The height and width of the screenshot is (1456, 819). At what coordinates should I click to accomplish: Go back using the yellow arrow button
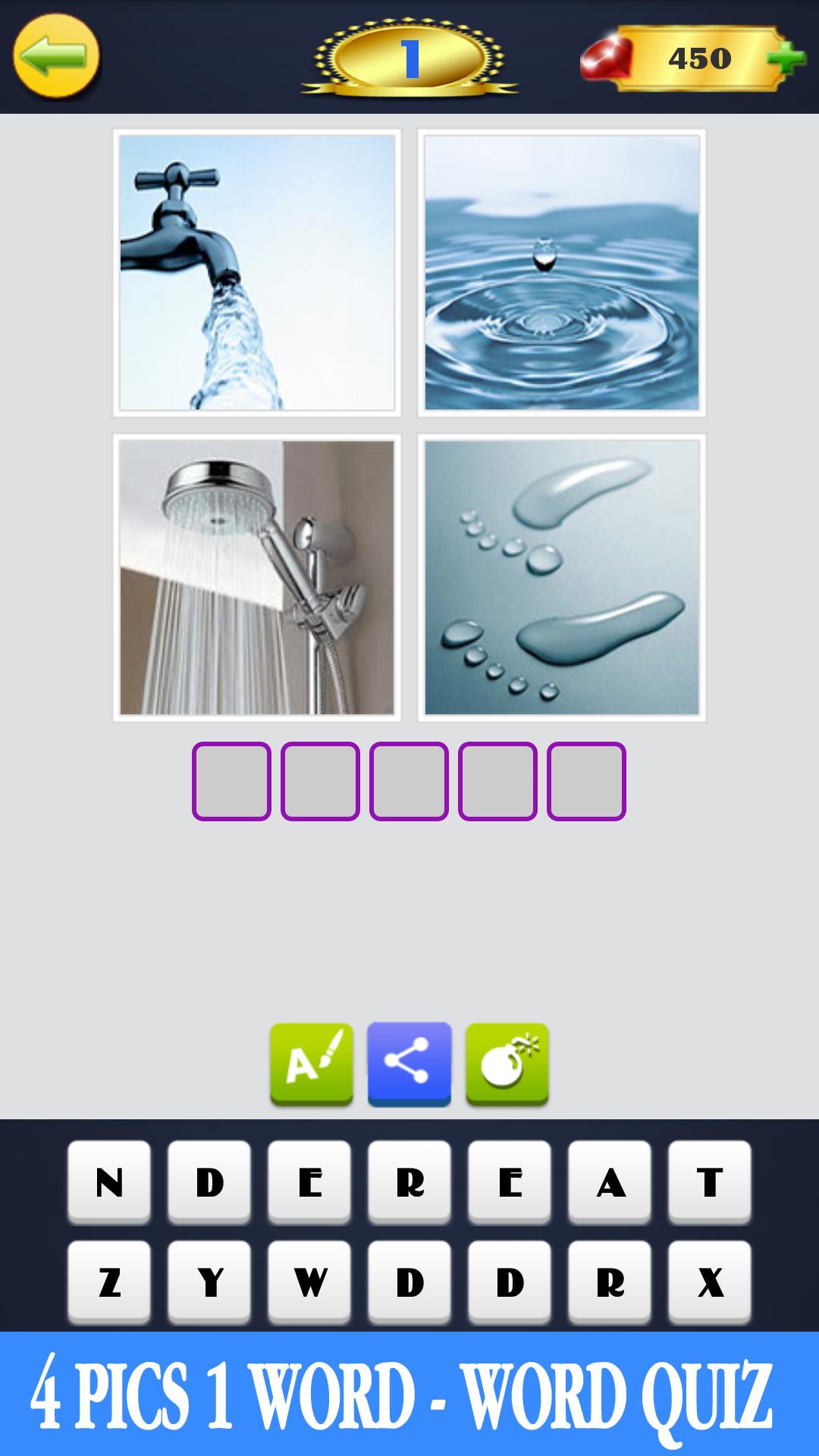pos(55,57)
